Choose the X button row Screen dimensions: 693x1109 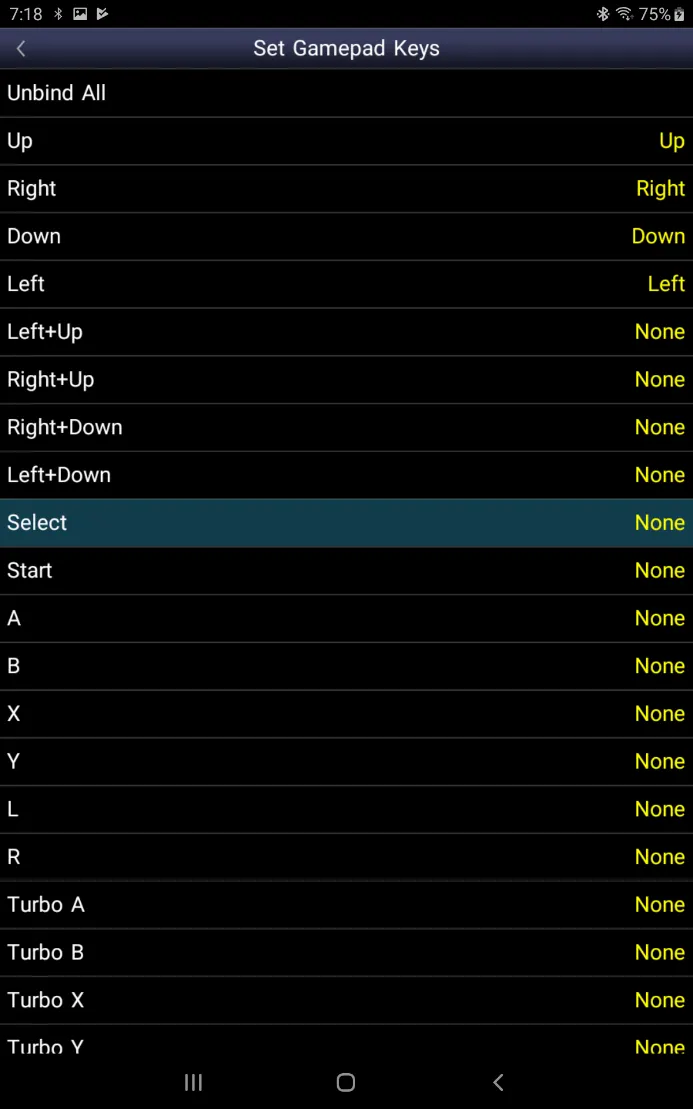[x=346, y=714]
